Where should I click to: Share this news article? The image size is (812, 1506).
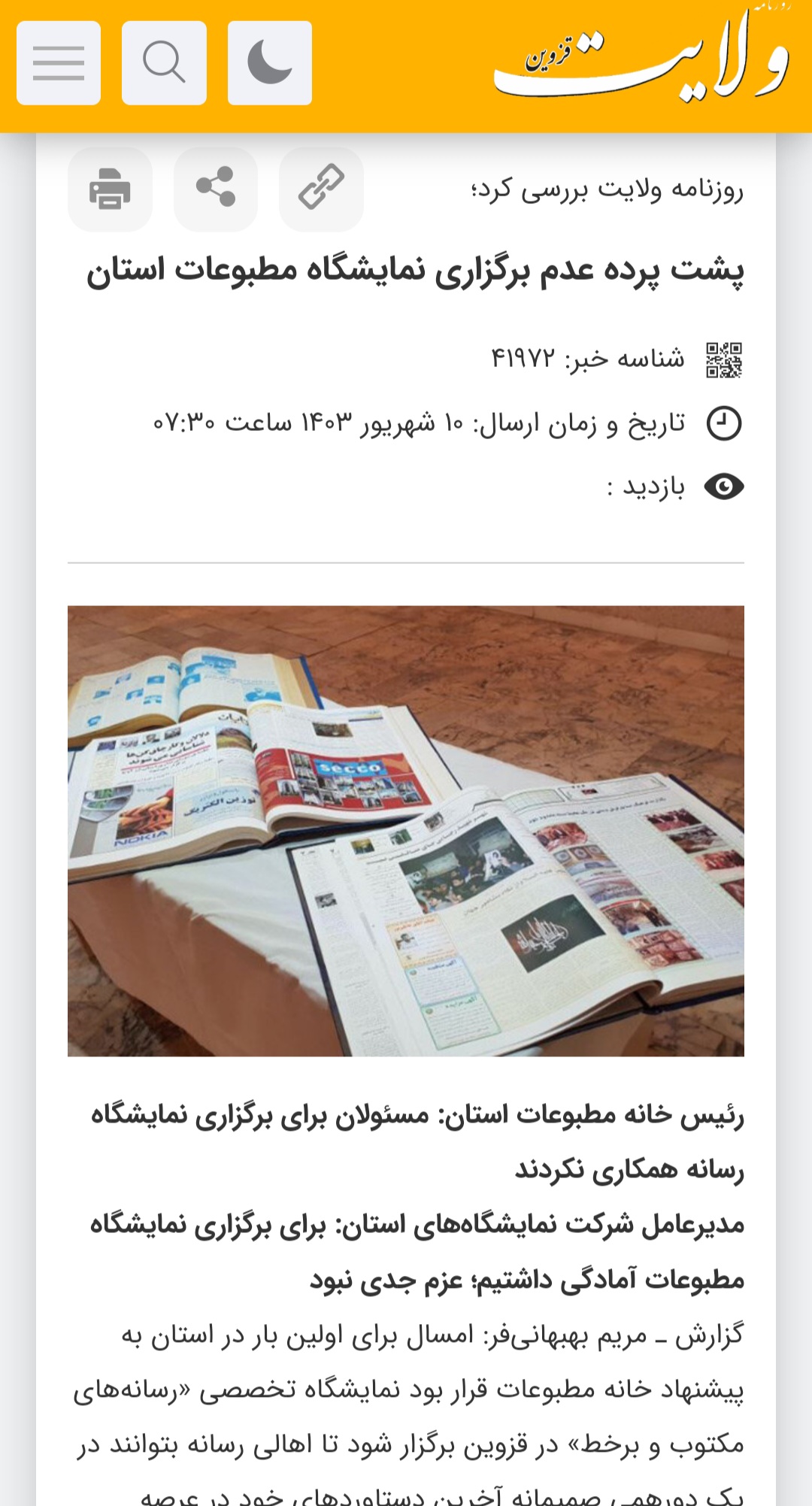coord(216,189)
